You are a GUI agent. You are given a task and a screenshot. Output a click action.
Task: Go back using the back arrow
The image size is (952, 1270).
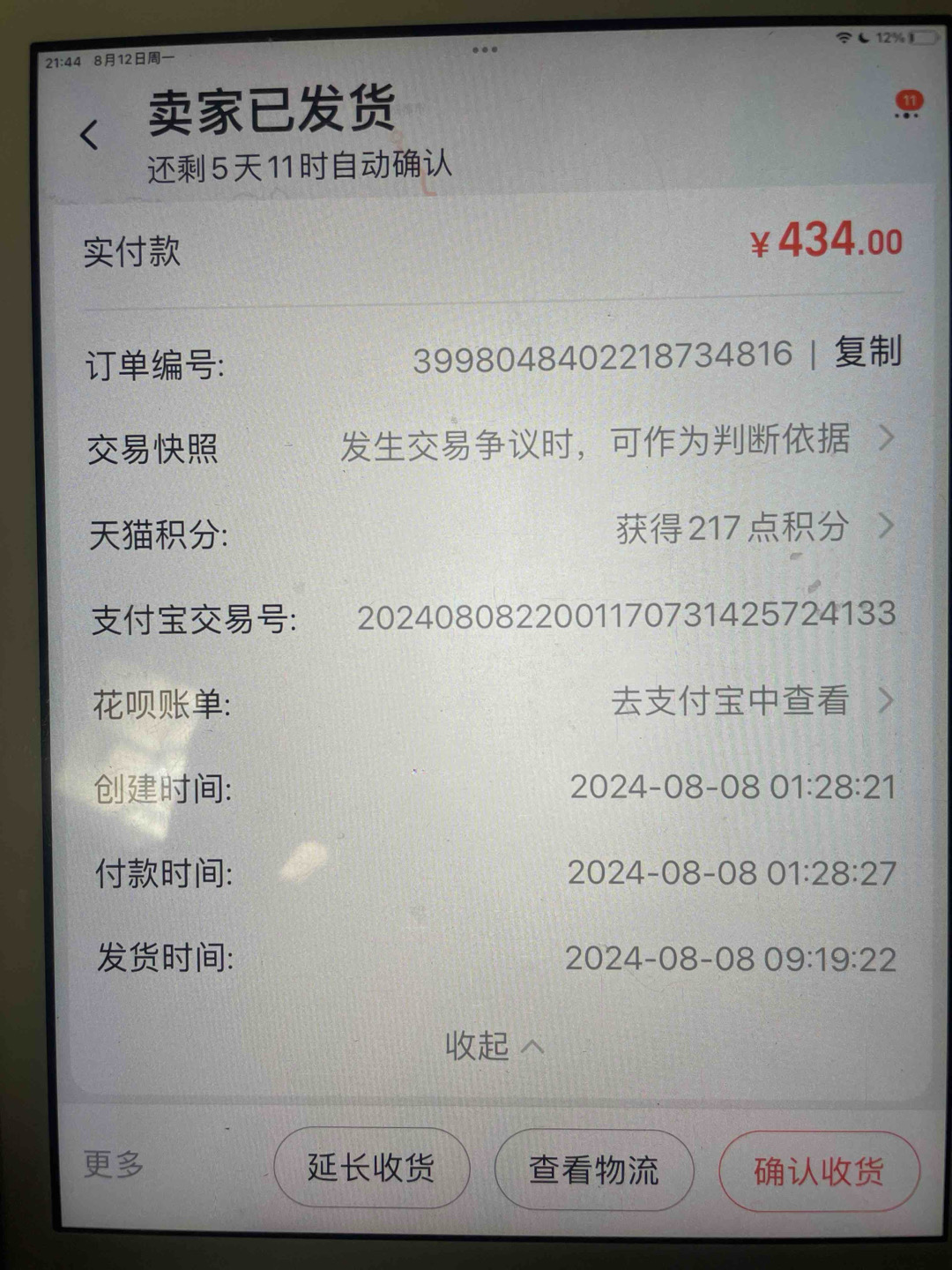coord(89,135)
